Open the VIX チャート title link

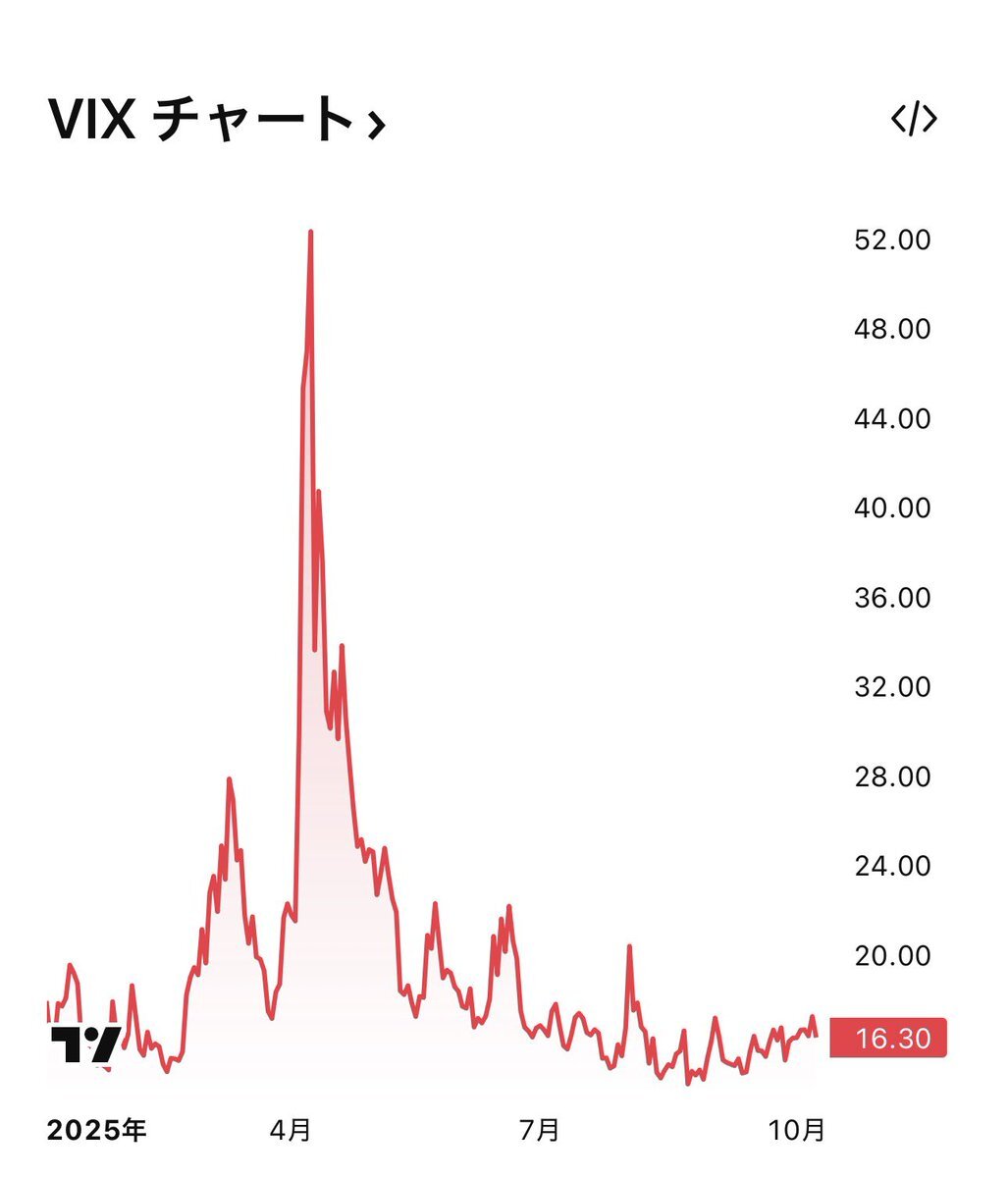(x=216, y=121)
